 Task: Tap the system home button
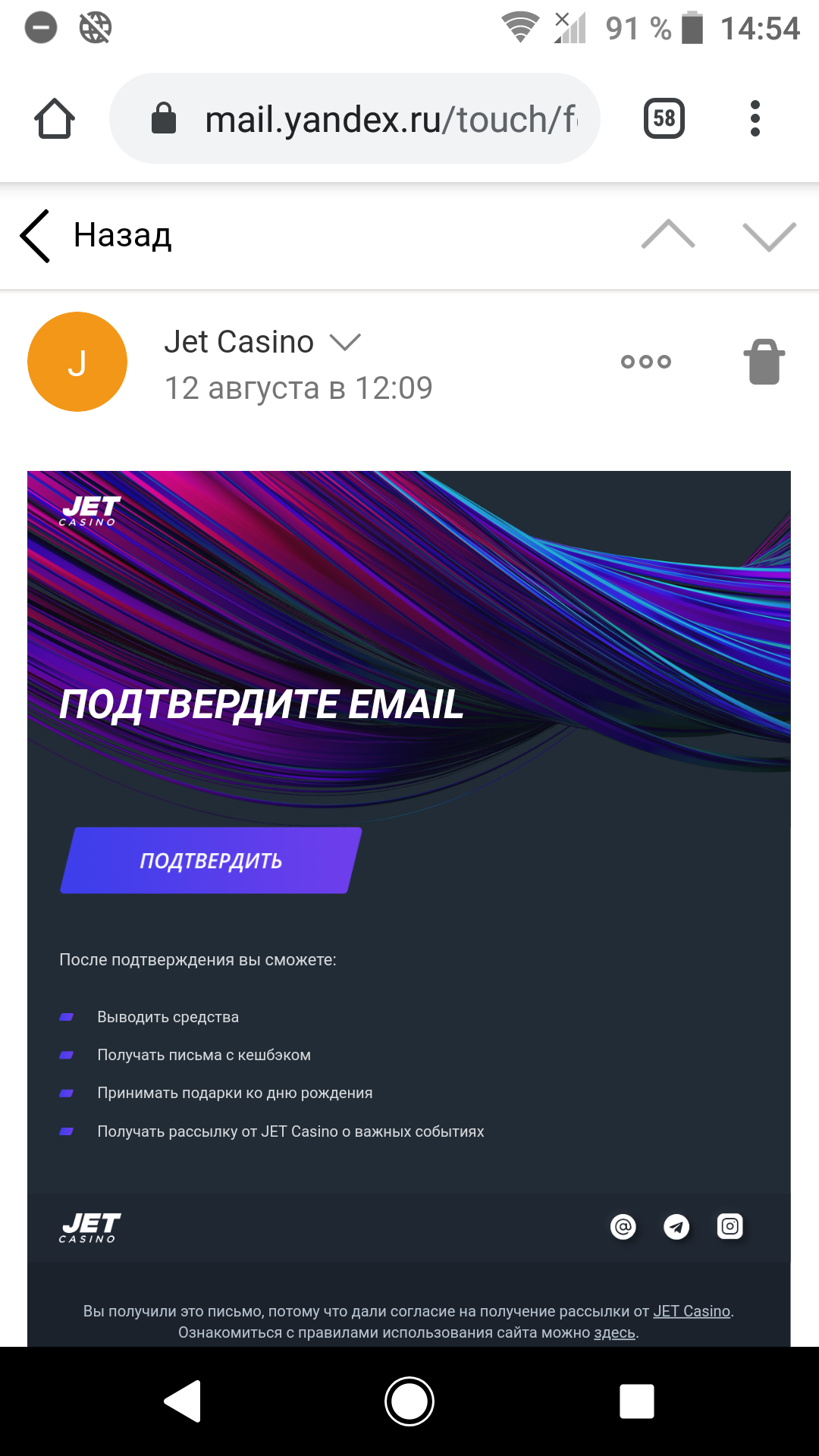click(x=409, y=1401)
